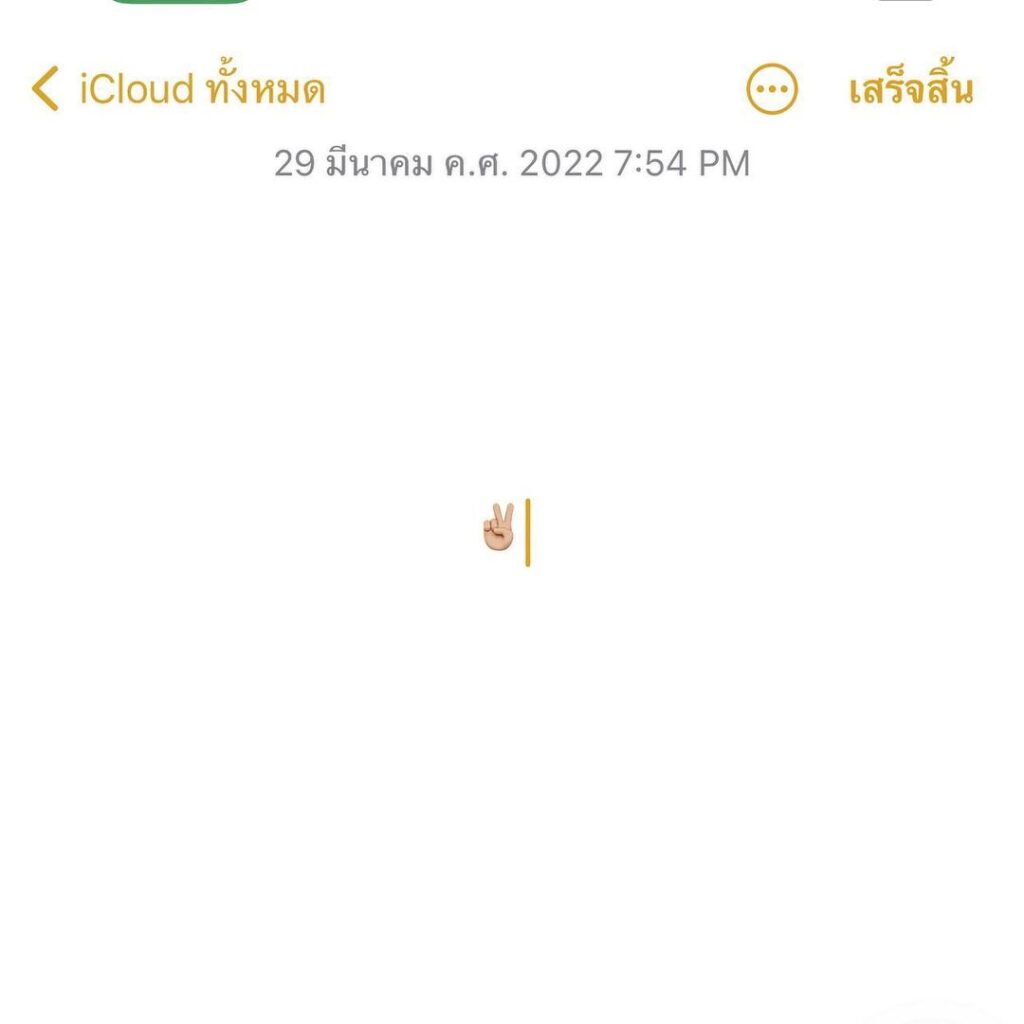Open the more options ellipsis menu
The height and width of the screenshot is (1024, 1024).
(772, 90)
